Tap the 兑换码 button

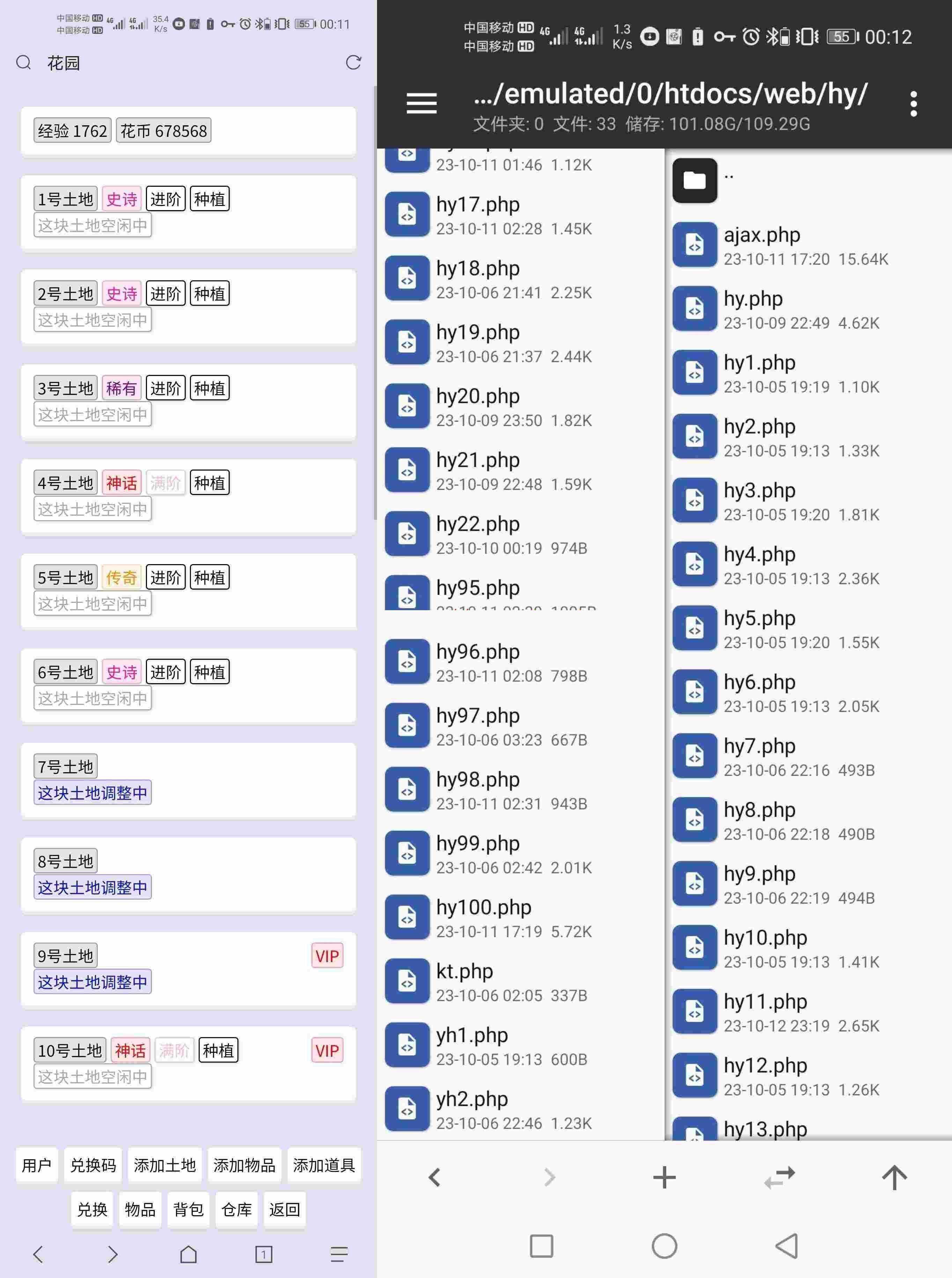93,1165
